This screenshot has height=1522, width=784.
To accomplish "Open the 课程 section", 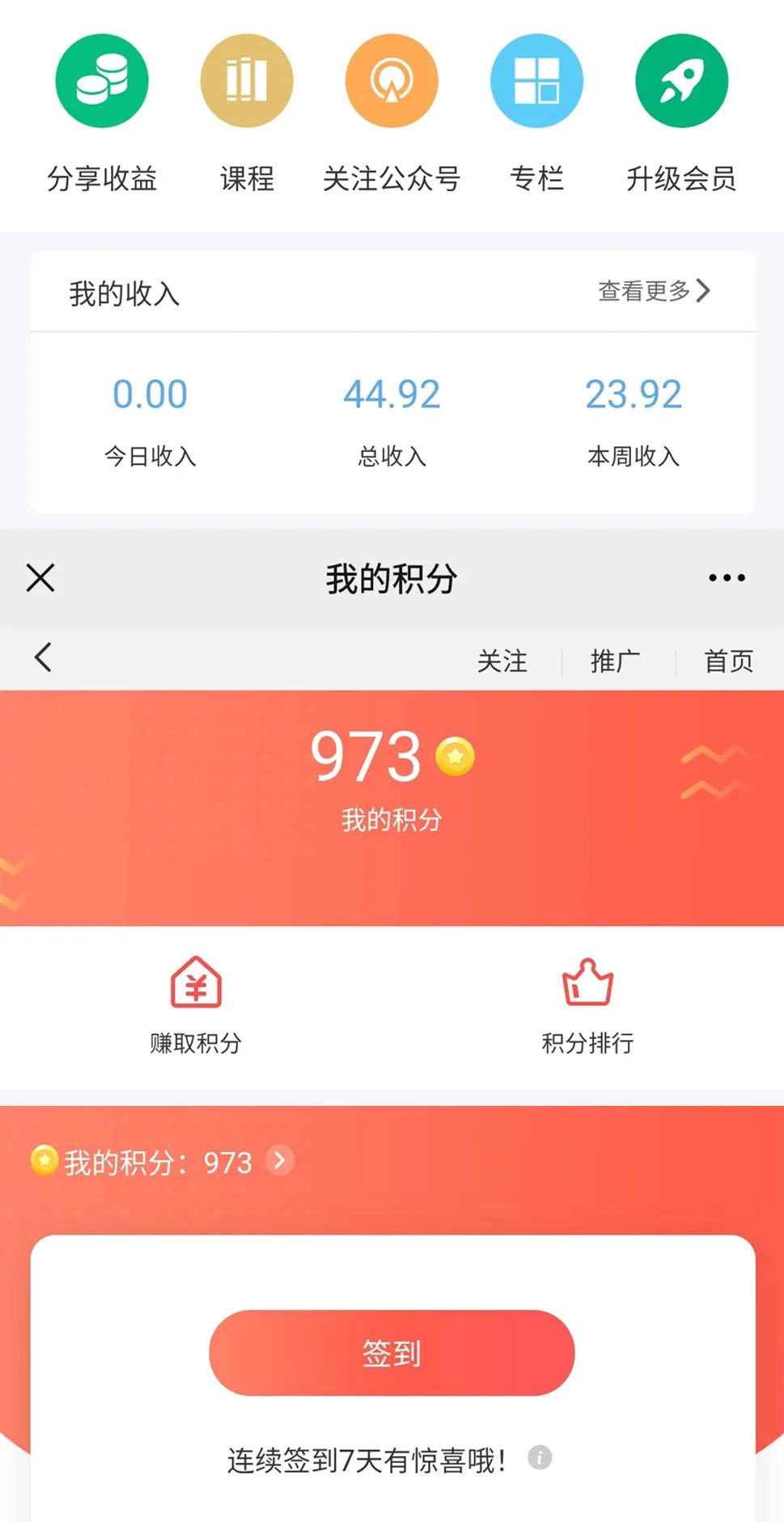I will 247,81.
